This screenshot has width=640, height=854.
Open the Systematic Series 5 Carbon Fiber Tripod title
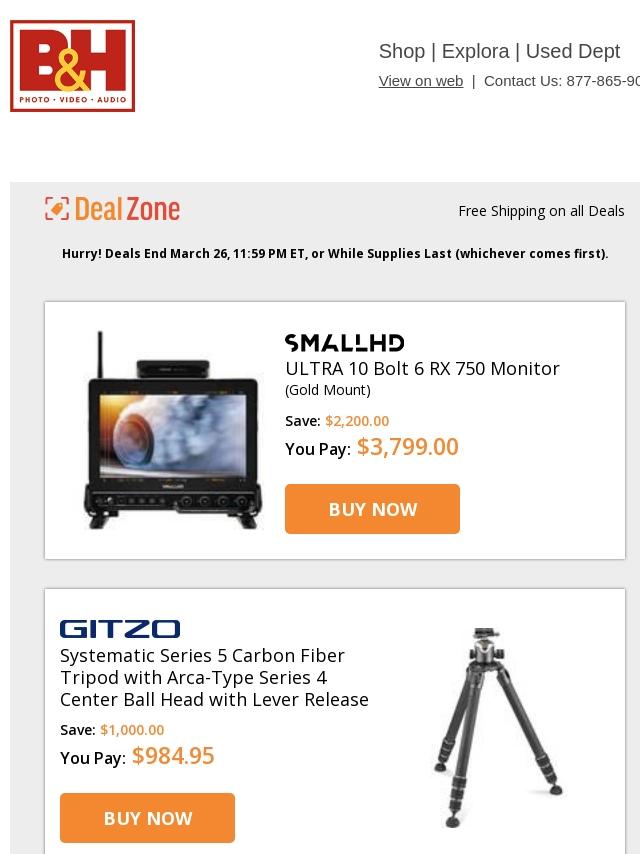[x=214, y=677]
